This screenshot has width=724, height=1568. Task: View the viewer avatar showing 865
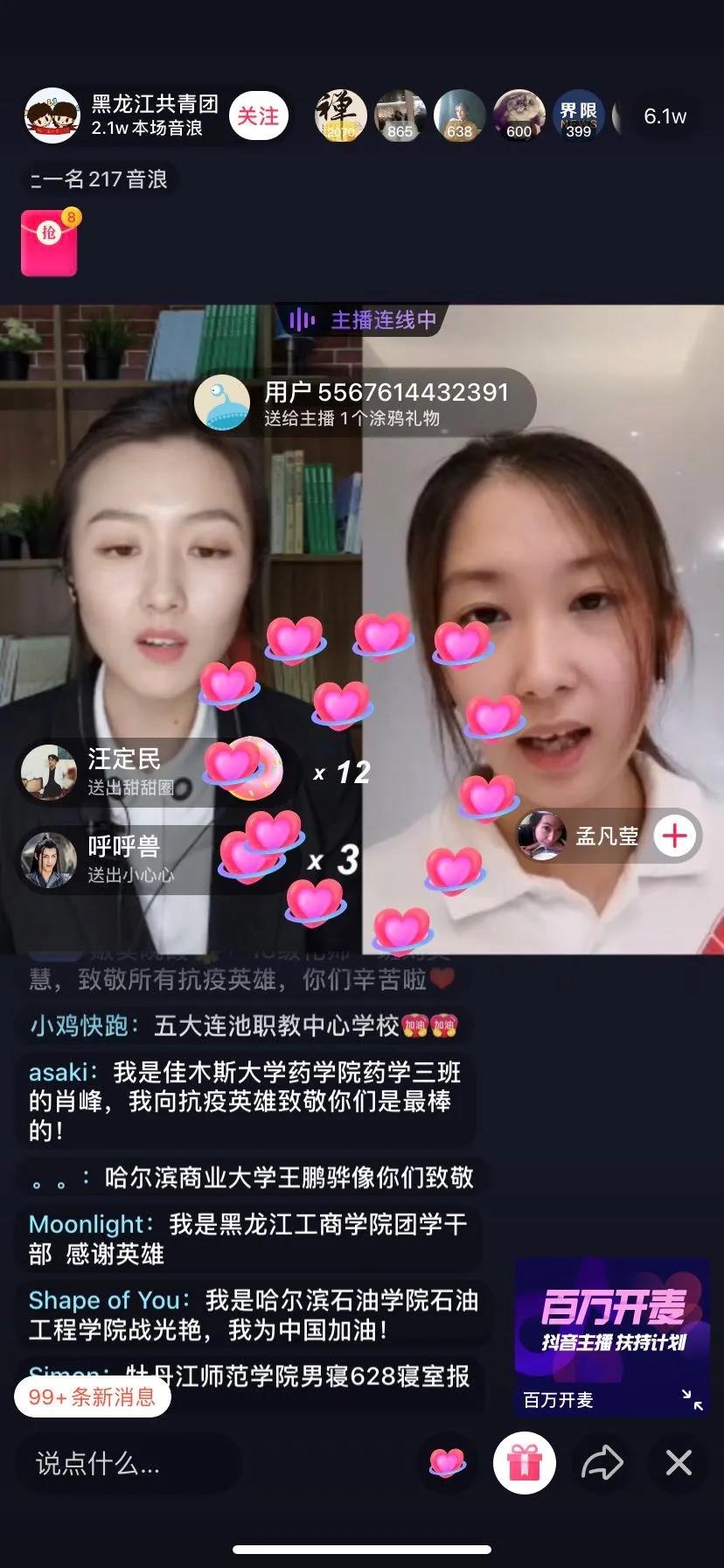(x=400, y=115)
